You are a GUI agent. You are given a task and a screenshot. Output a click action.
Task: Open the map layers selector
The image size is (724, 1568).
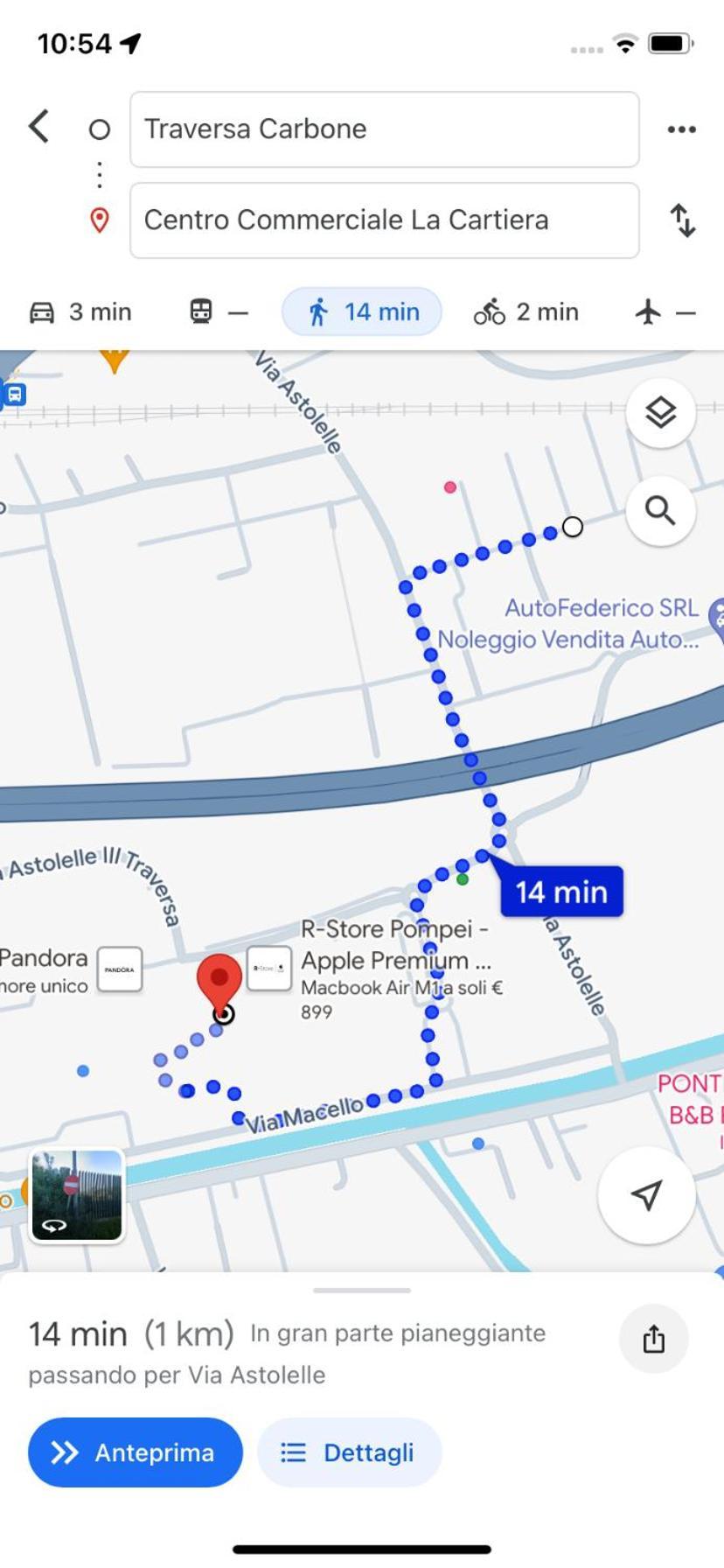[660, 412]
